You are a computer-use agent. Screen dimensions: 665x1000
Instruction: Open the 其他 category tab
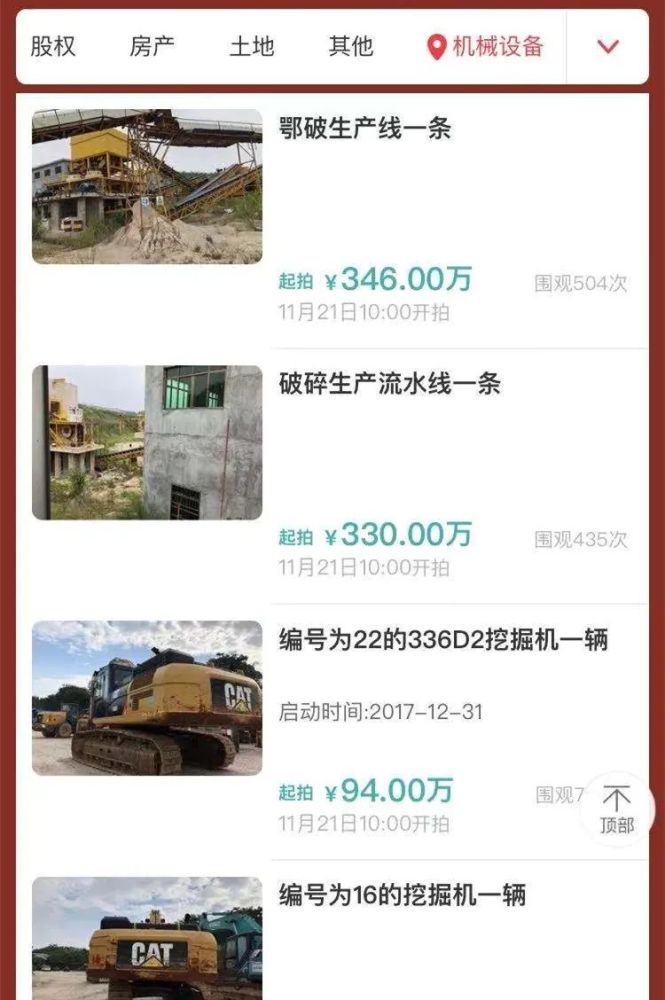point(351,46)
